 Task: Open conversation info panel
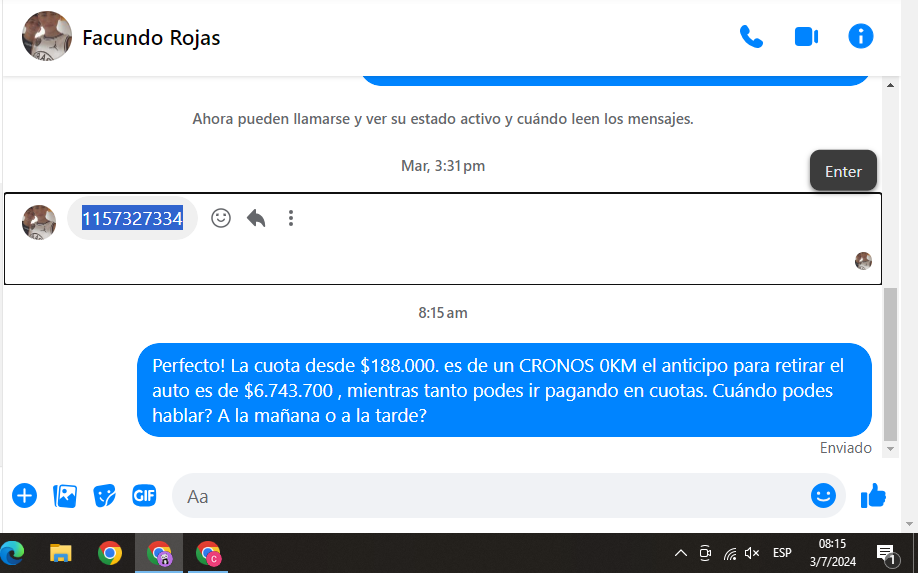tap(860, 37)
